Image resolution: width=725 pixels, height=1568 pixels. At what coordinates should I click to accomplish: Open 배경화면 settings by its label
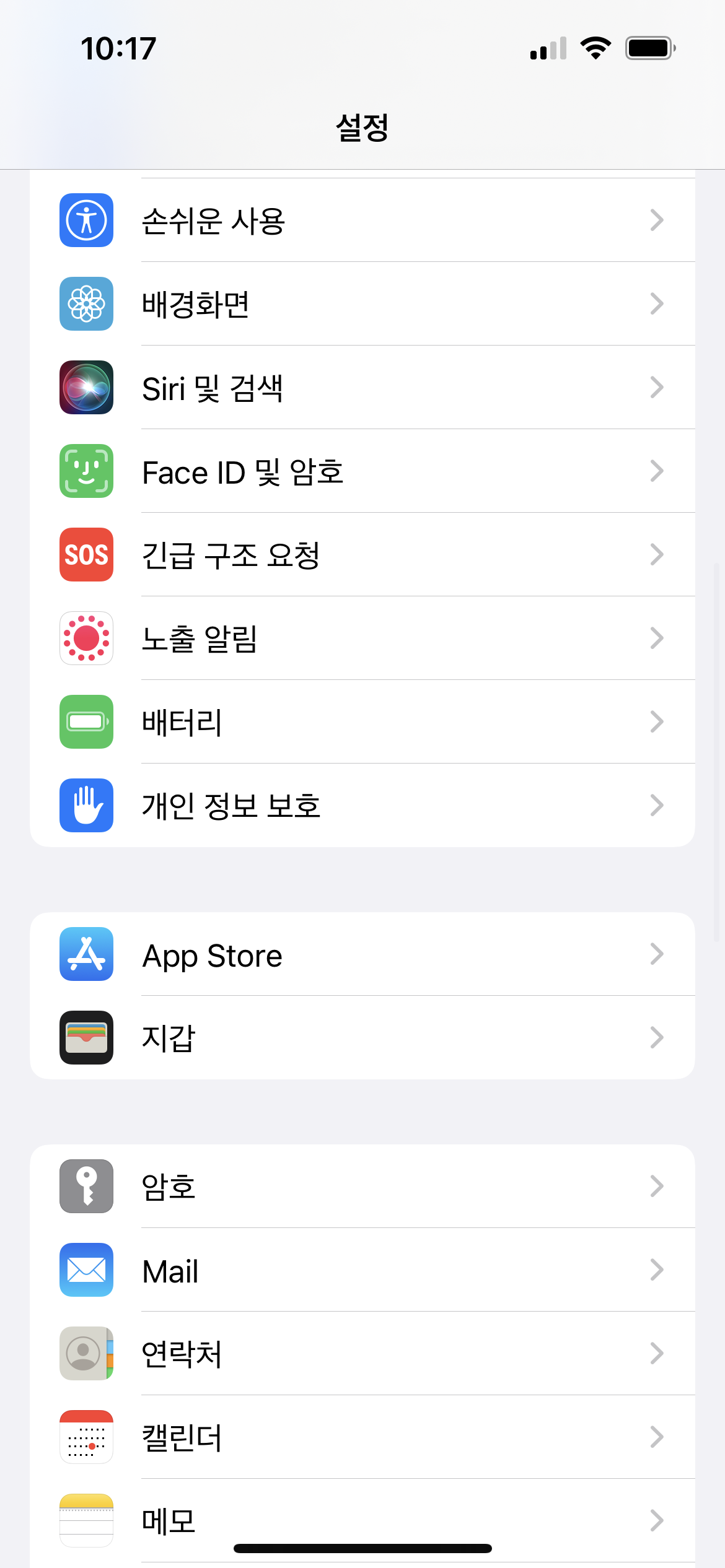coord(195,303)
